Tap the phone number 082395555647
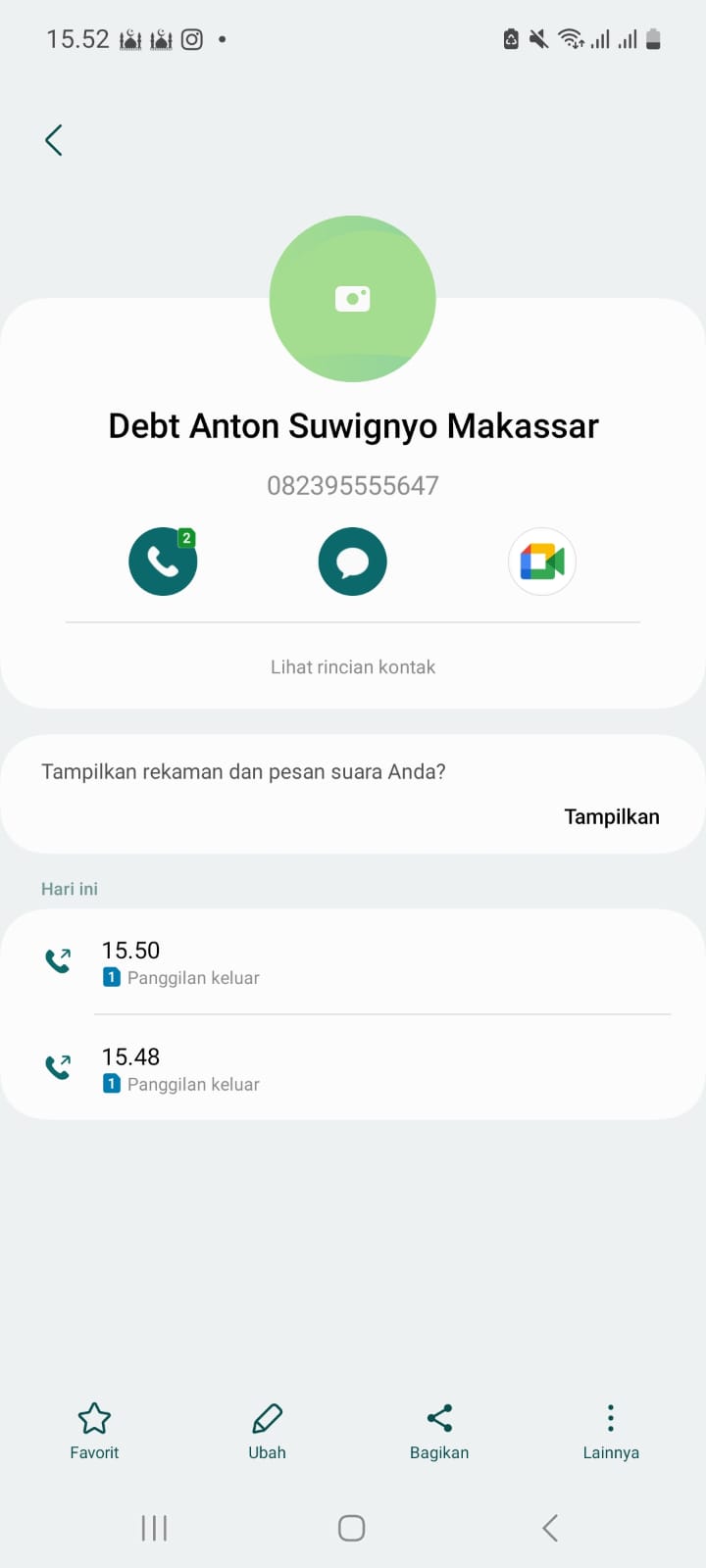Image resolution: width=706 pixels, height=1568 pixels. (352, 484)
